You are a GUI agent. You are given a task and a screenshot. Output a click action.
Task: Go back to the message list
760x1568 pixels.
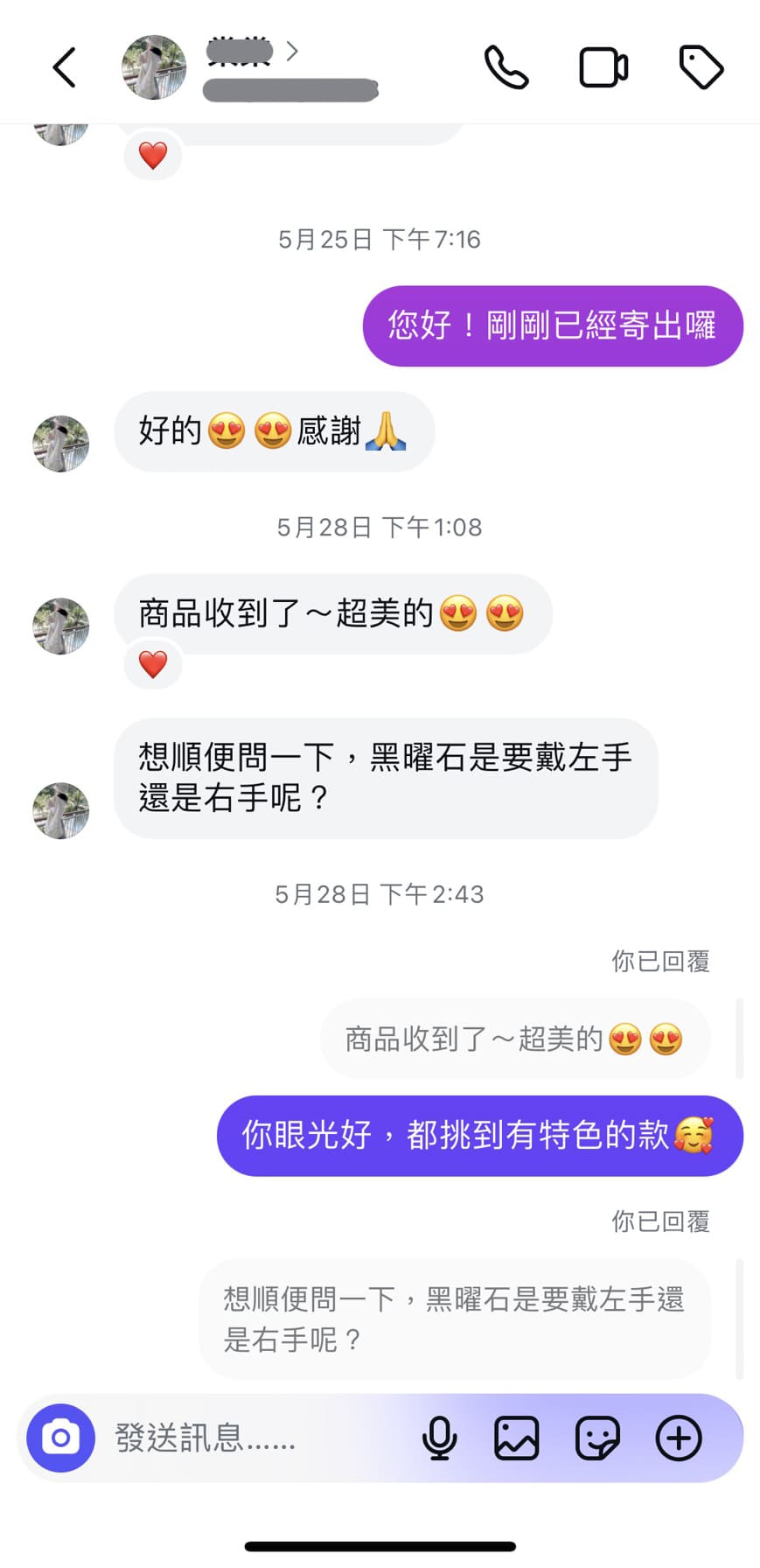tap(65, 67)
